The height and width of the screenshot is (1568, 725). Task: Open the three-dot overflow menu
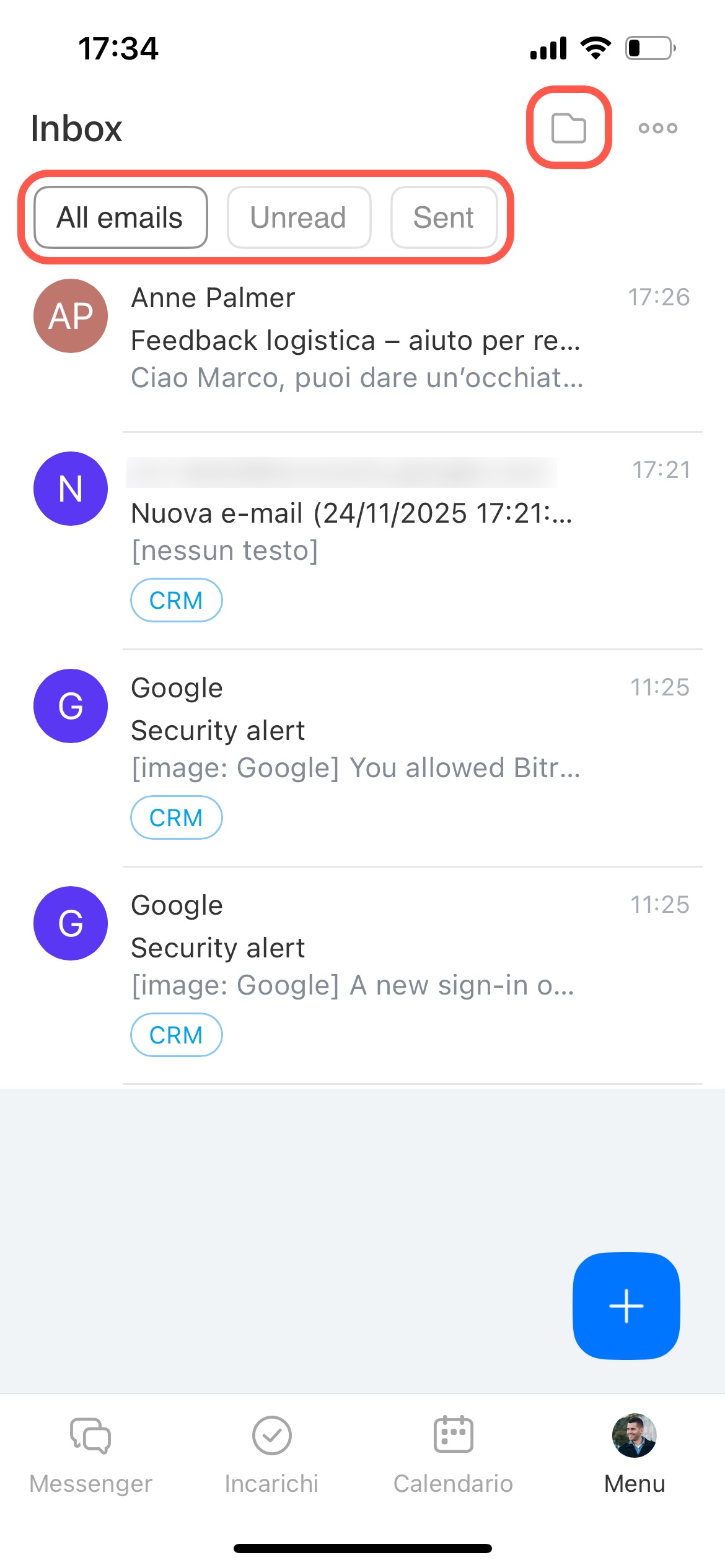point(657,128)
